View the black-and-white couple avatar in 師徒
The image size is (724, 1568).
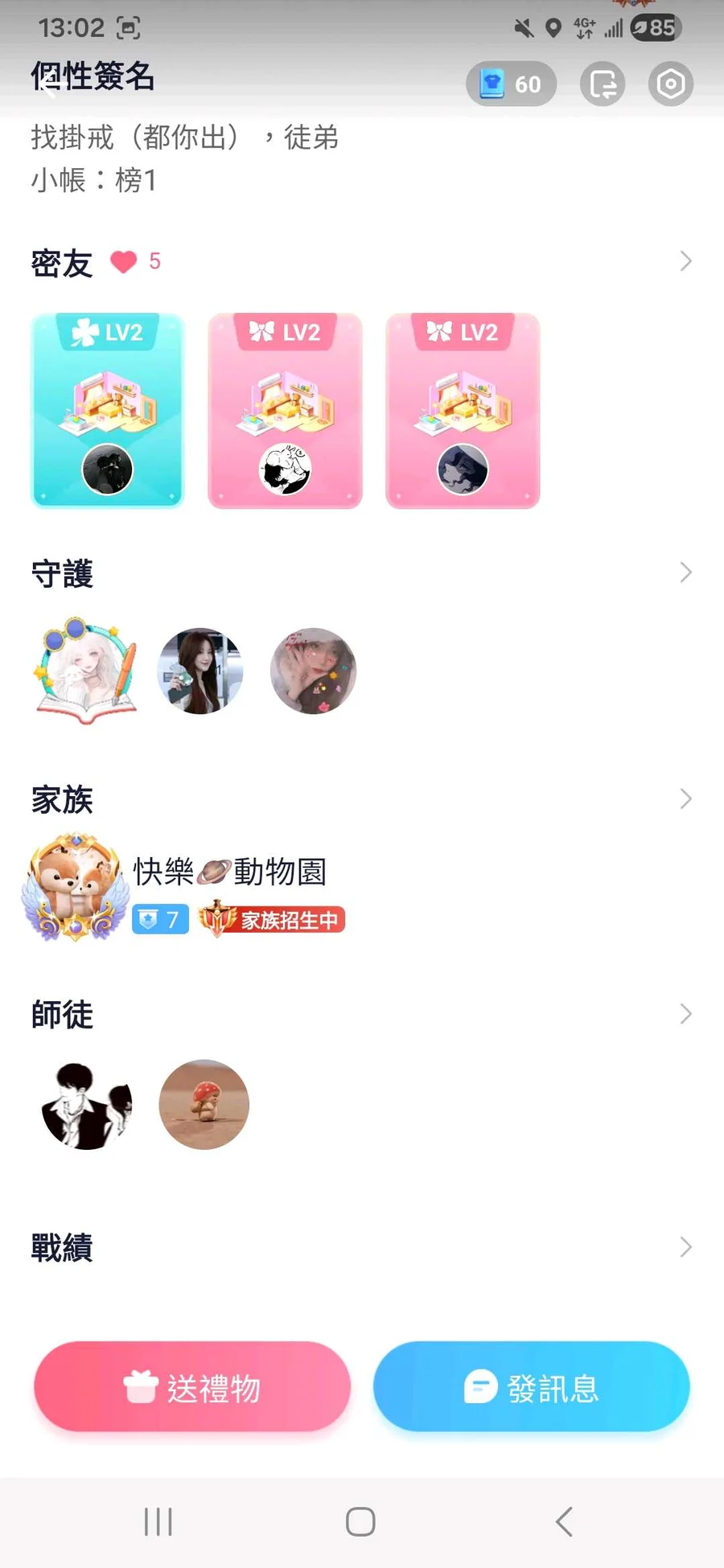coord(86,1105)
